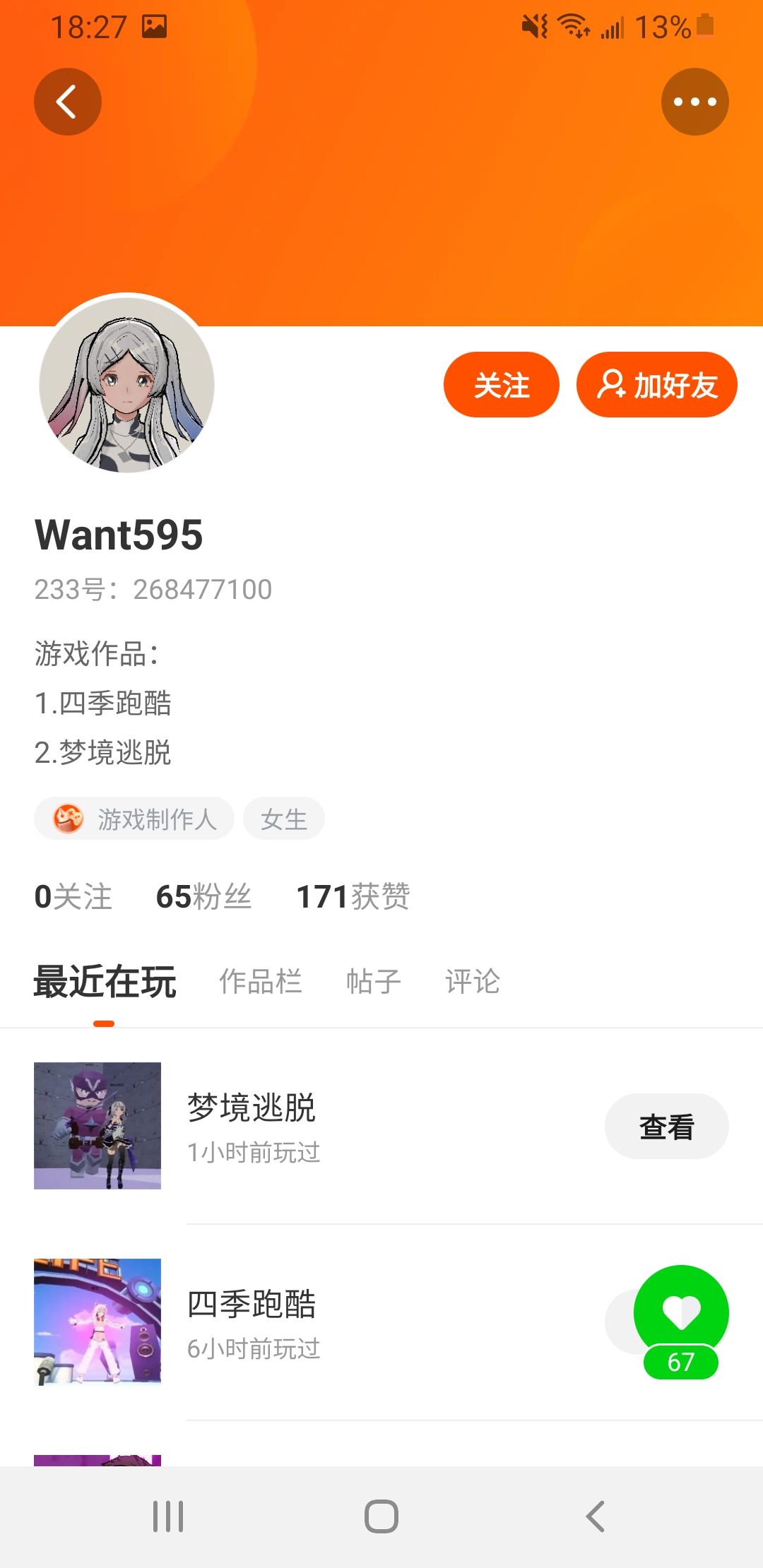The width and height of the screenshot is (763, 1568).
Task: Switch to the 作品栏 tab
Action: click(x=260, y=981)
